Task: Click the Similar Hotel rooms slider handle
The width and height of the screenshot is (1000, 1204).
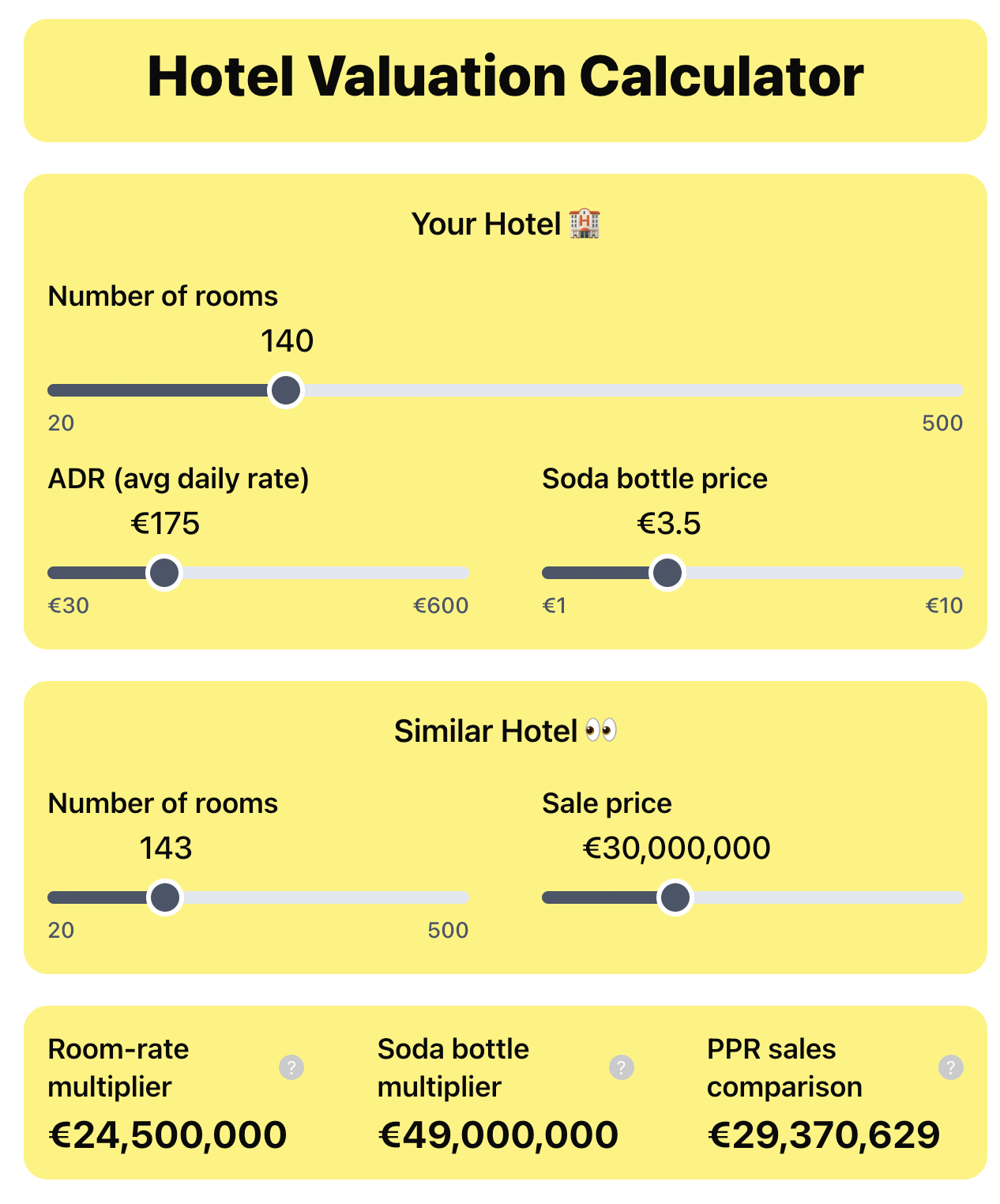Action: [x=166, y=897]
